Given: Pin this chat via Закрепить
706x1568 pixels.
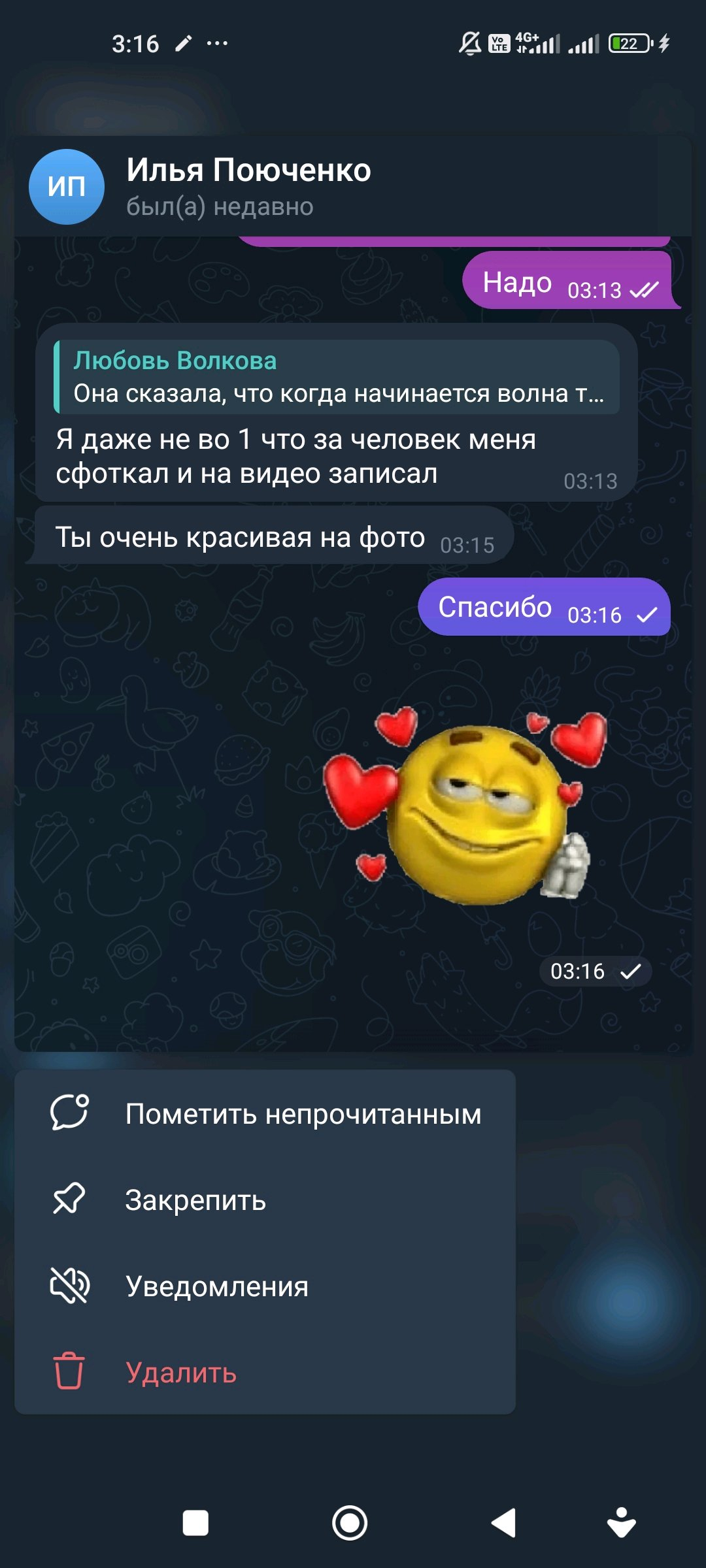Looking at the screenshot, I should 265,1200.
